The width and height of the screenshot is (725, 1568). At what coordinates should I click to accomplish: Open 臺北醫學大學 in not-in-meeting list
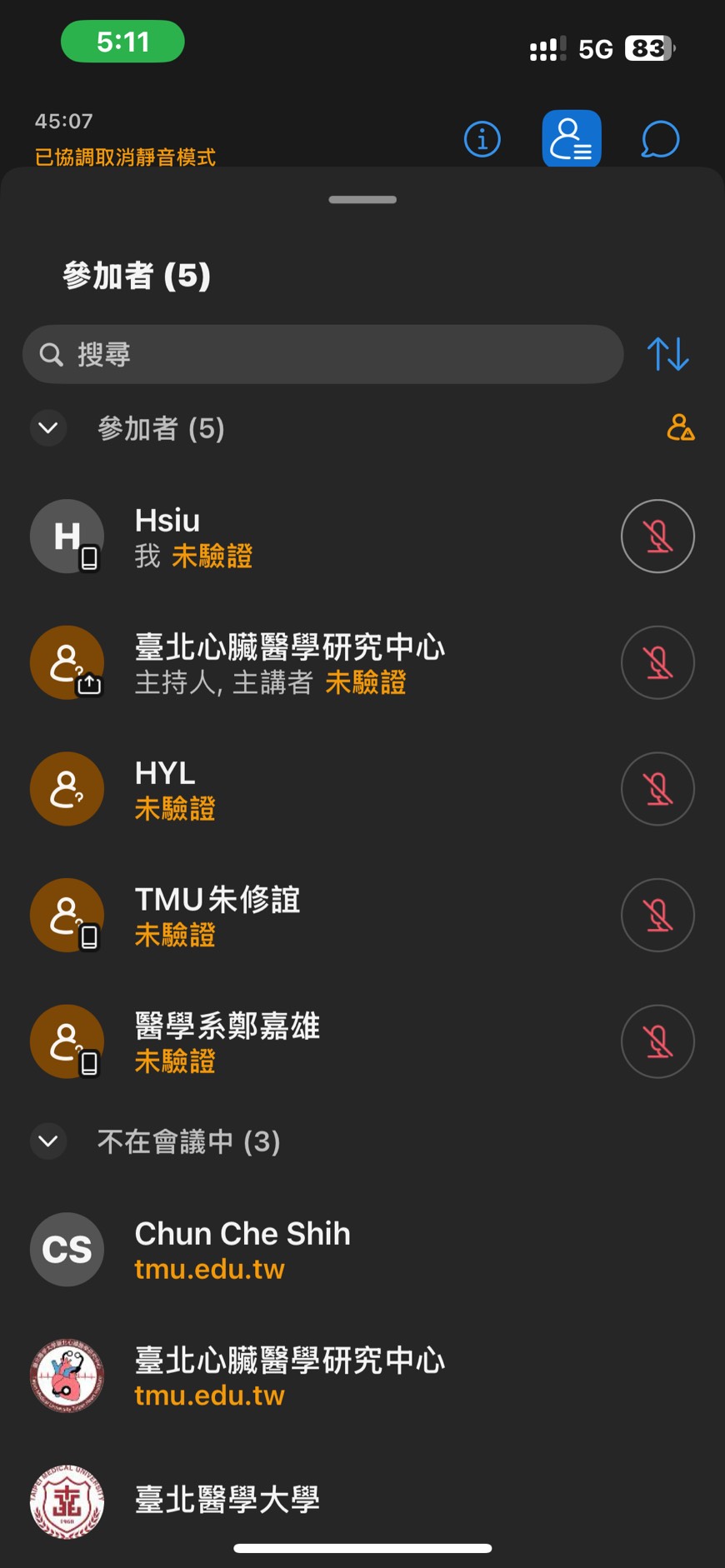pyautogui.click(x=362, y=1501)
